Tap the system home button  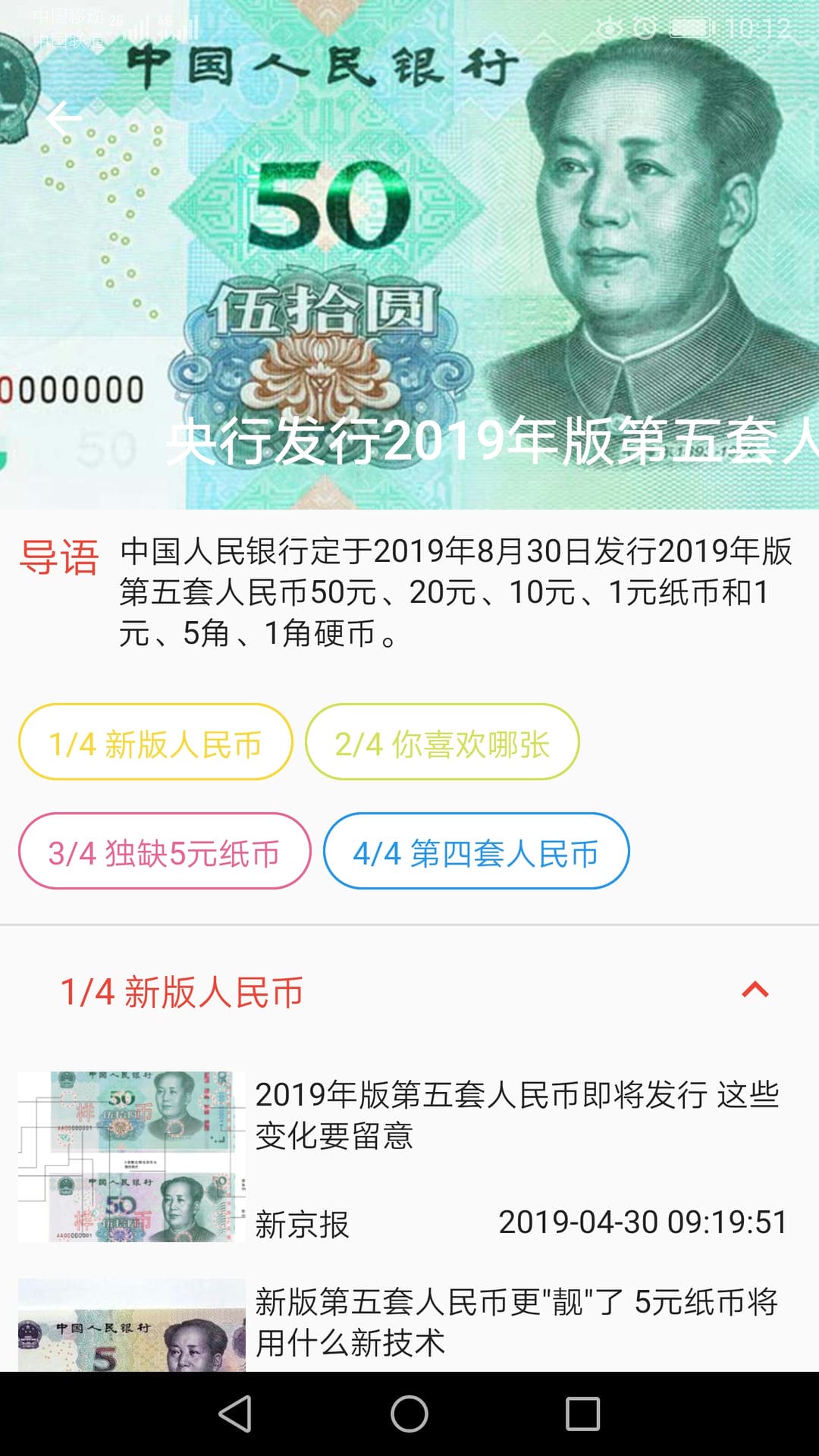coord(409,1414)
